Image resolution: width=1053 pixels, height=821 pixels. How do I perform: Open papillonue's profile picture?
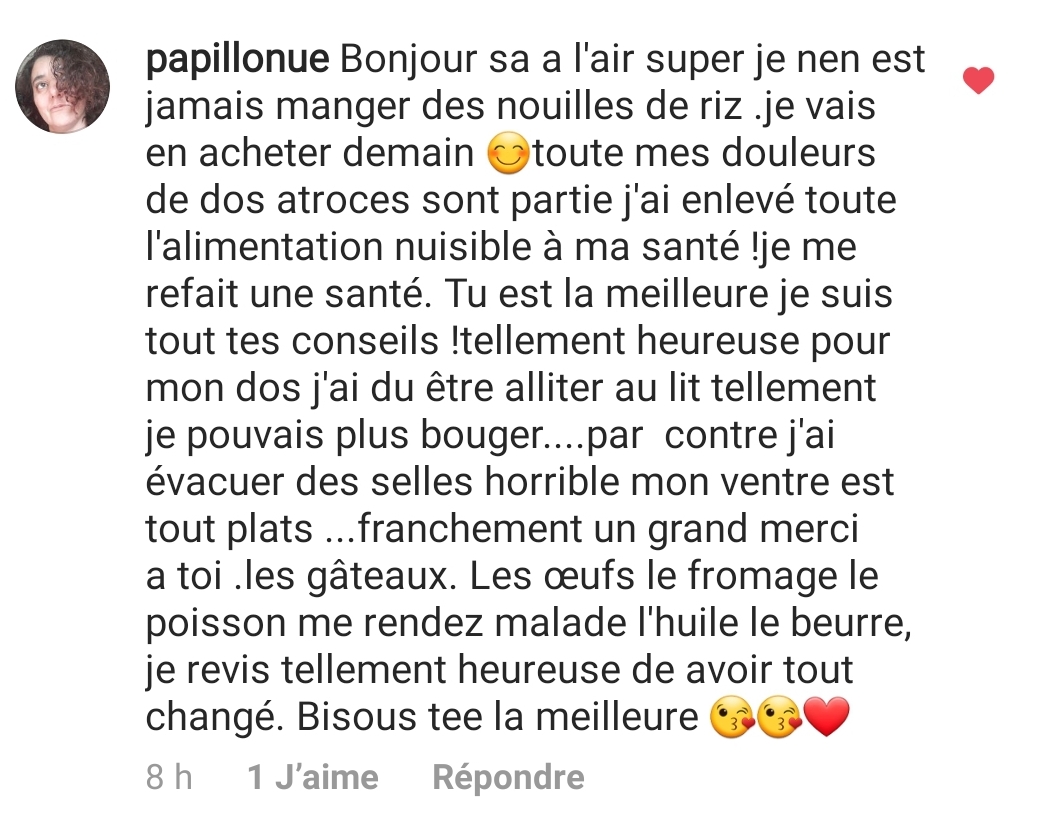pos(63,87)
